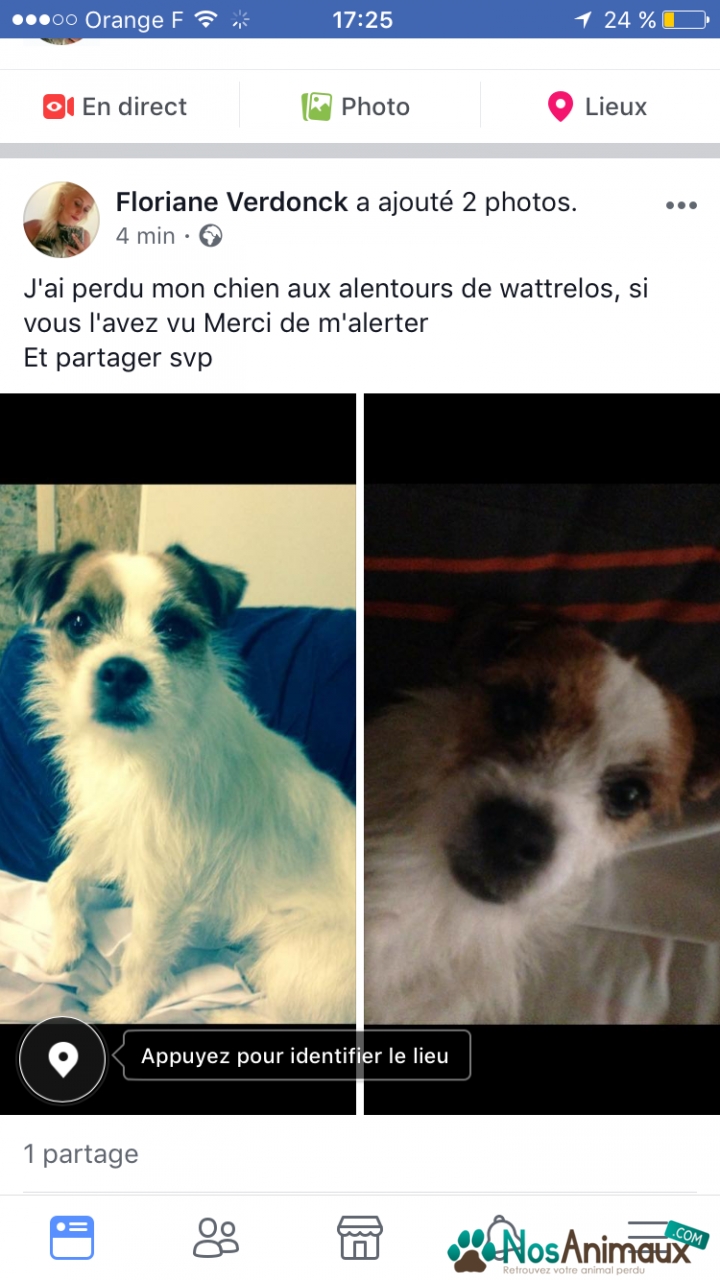
Task: Switch to the Marketplace tab
Action: [360, 1238]
